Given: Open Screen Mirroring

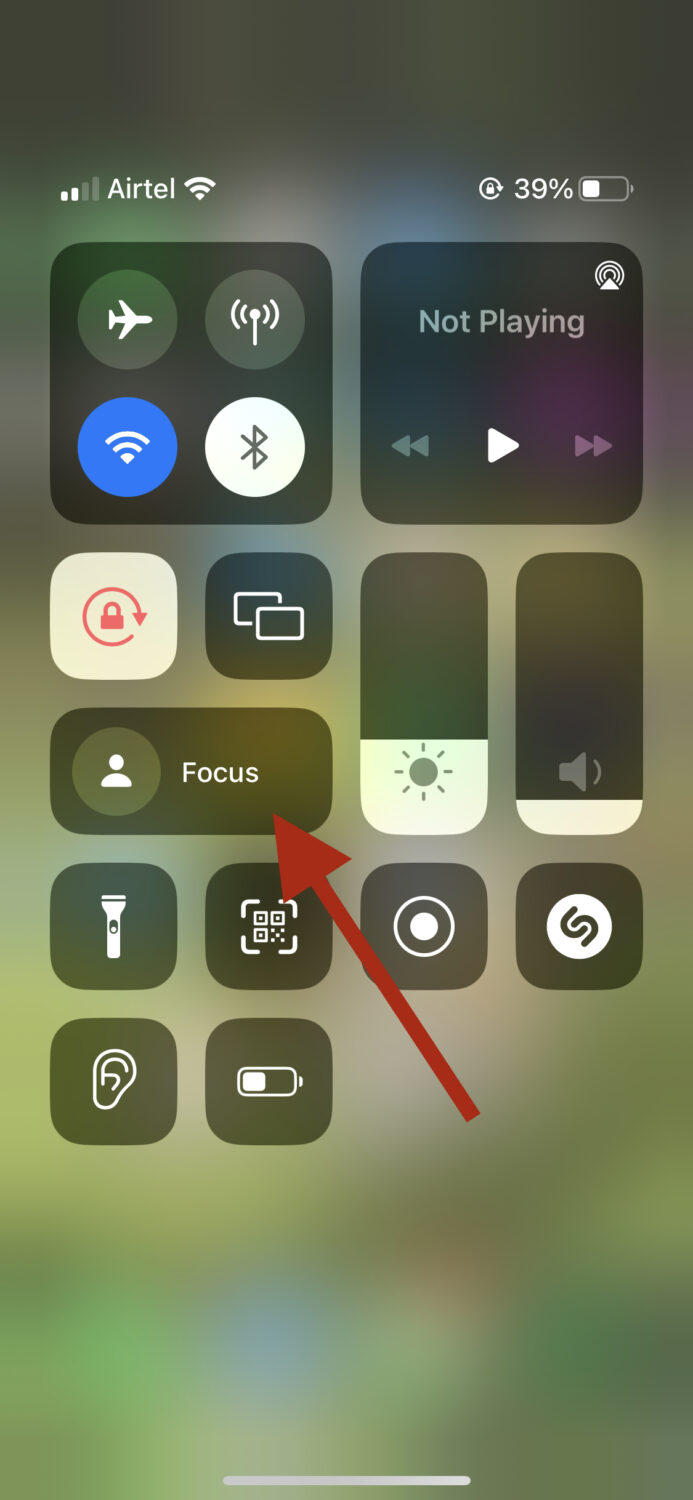Looking at the screenshot, I should tap(268, 616).
